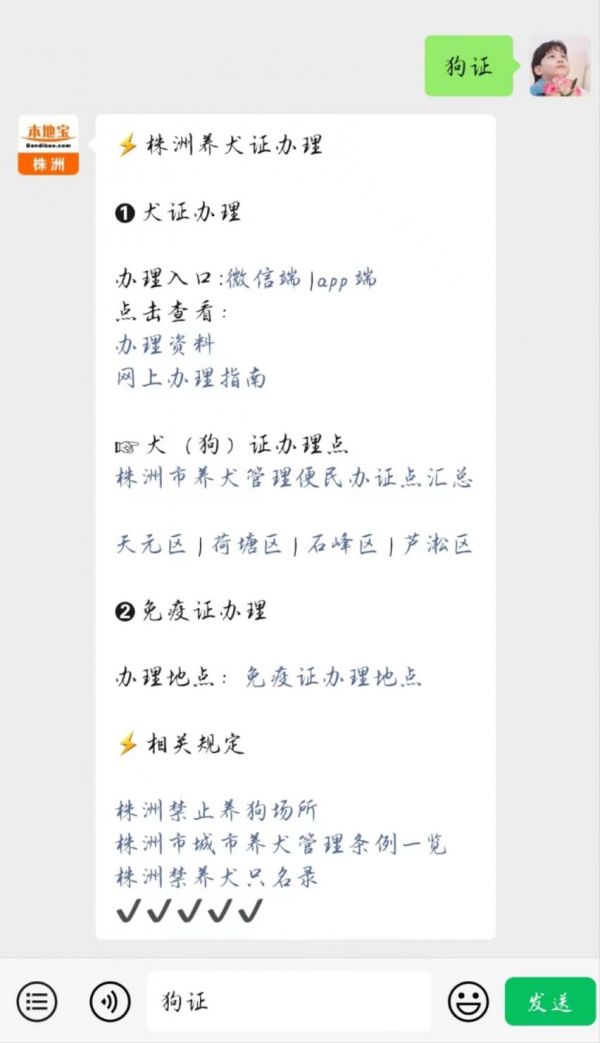
Task: Switch to voice input
Action: point(110,1001)
